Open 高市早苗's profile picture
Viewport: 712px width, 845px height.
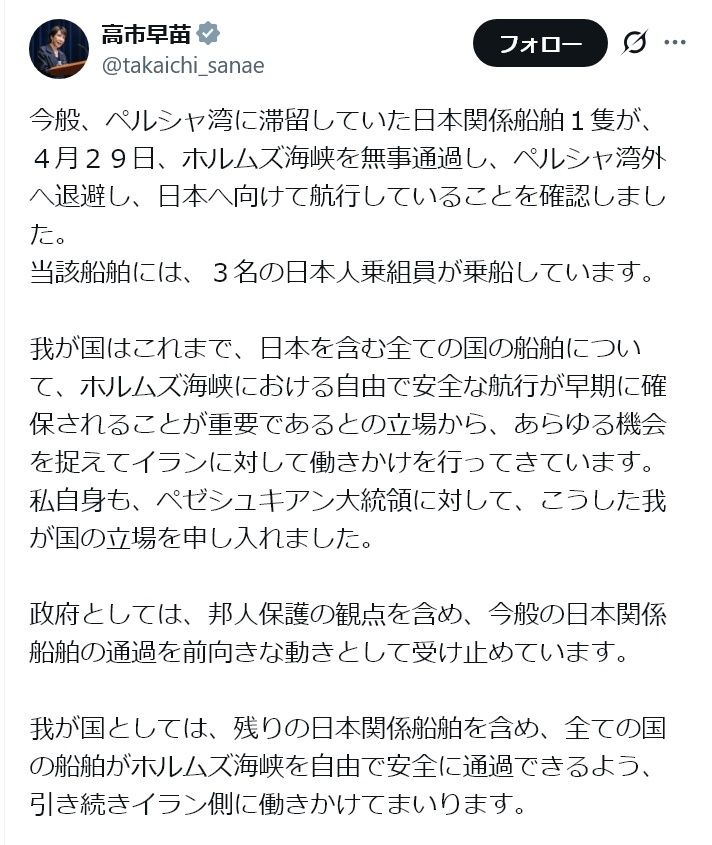pyautogui.click(x=58, y=49)
